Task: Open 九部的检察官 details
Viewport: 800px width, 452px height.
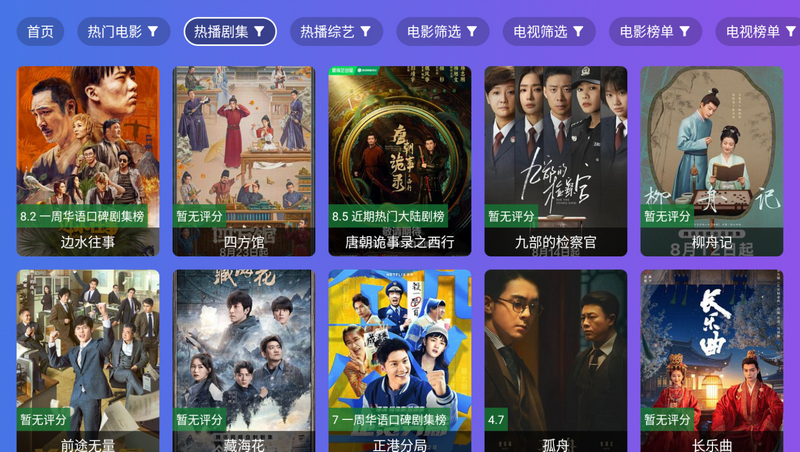Action: coord(556,160)
